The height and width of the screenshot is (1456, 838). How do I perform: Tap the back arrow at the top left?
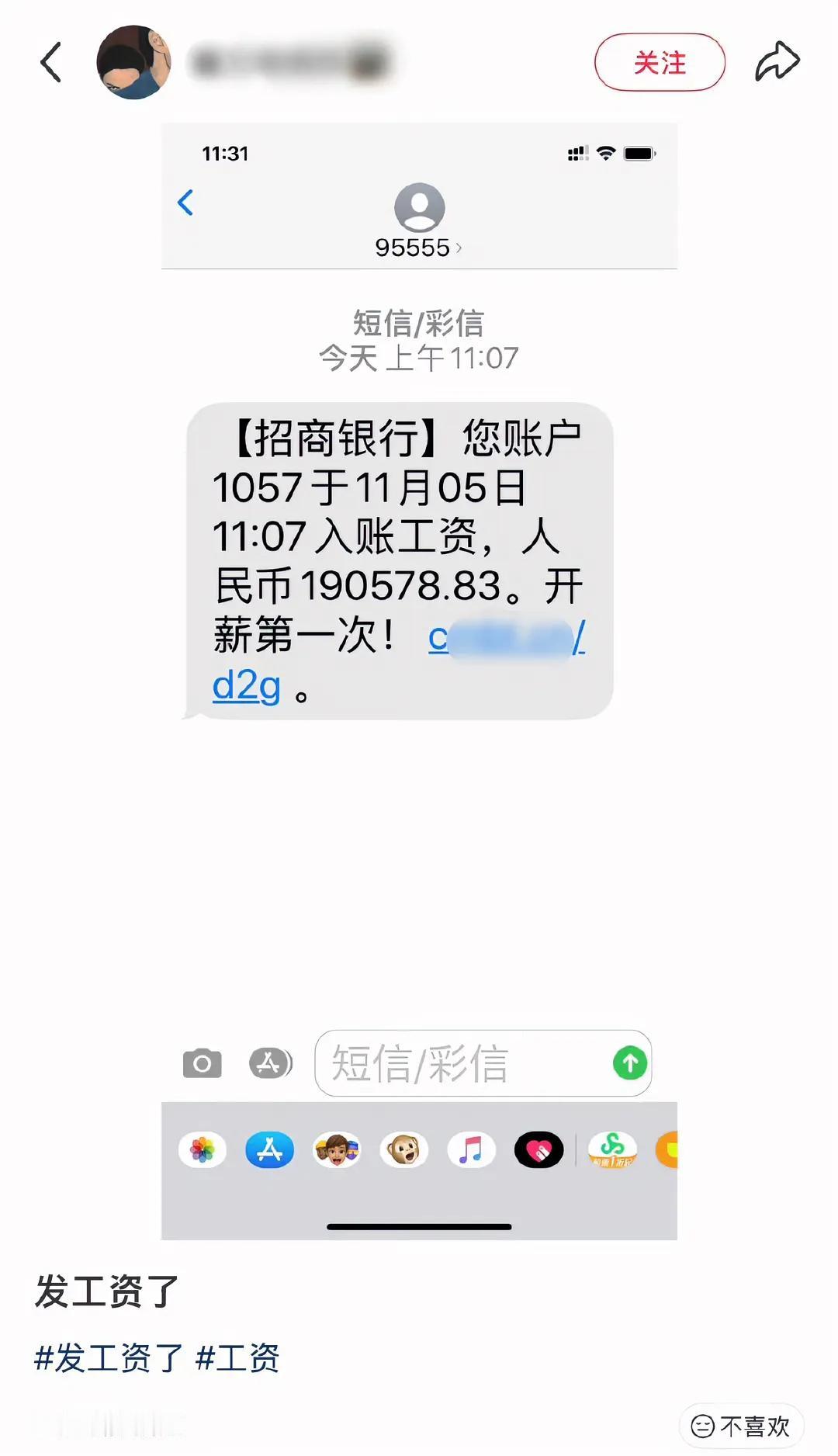click(x=51, y=62)
